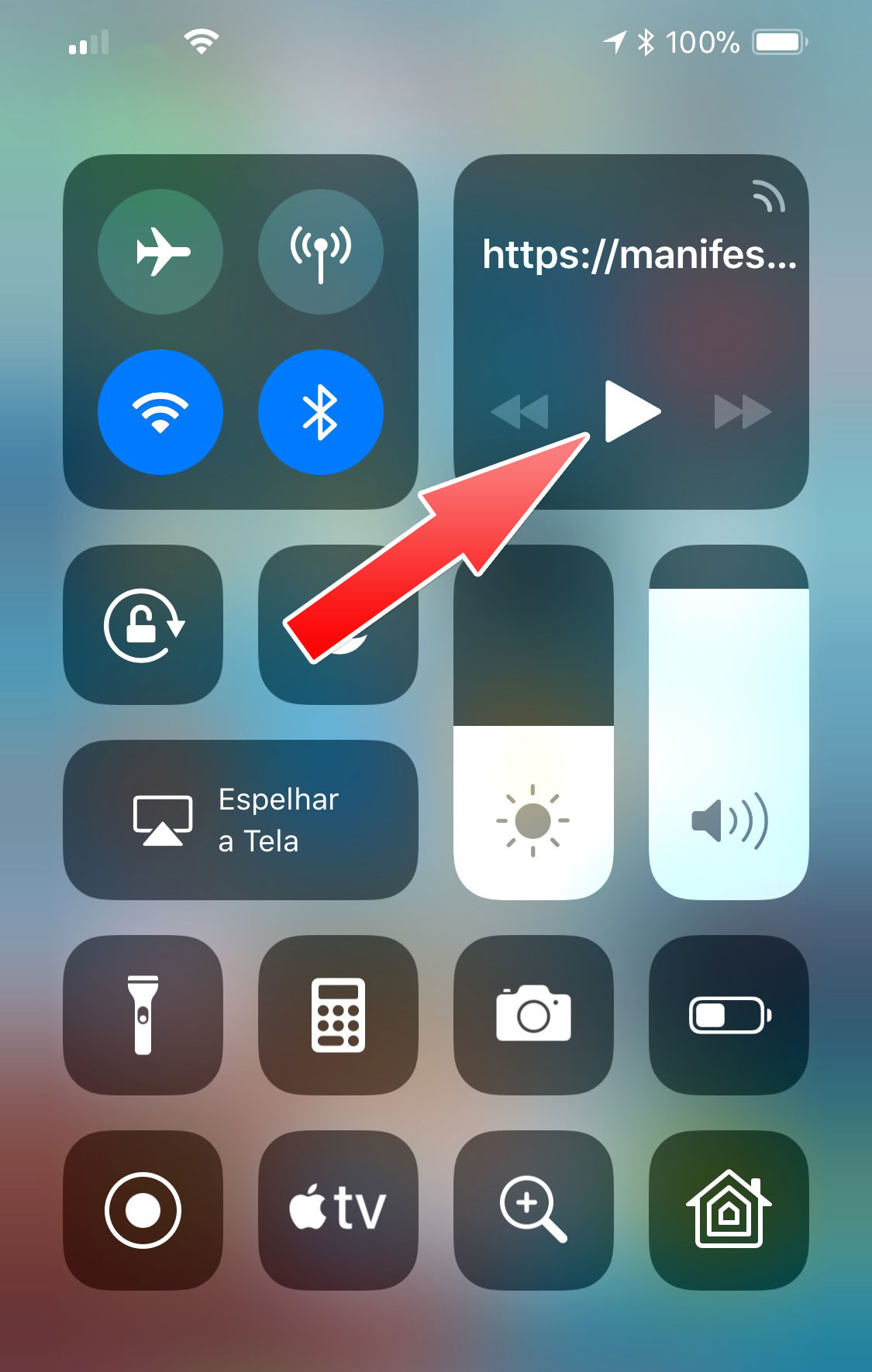Viewport: 872px width, 1372px height.
Task: Open the Magnifier
Action: coord(533,1210)
